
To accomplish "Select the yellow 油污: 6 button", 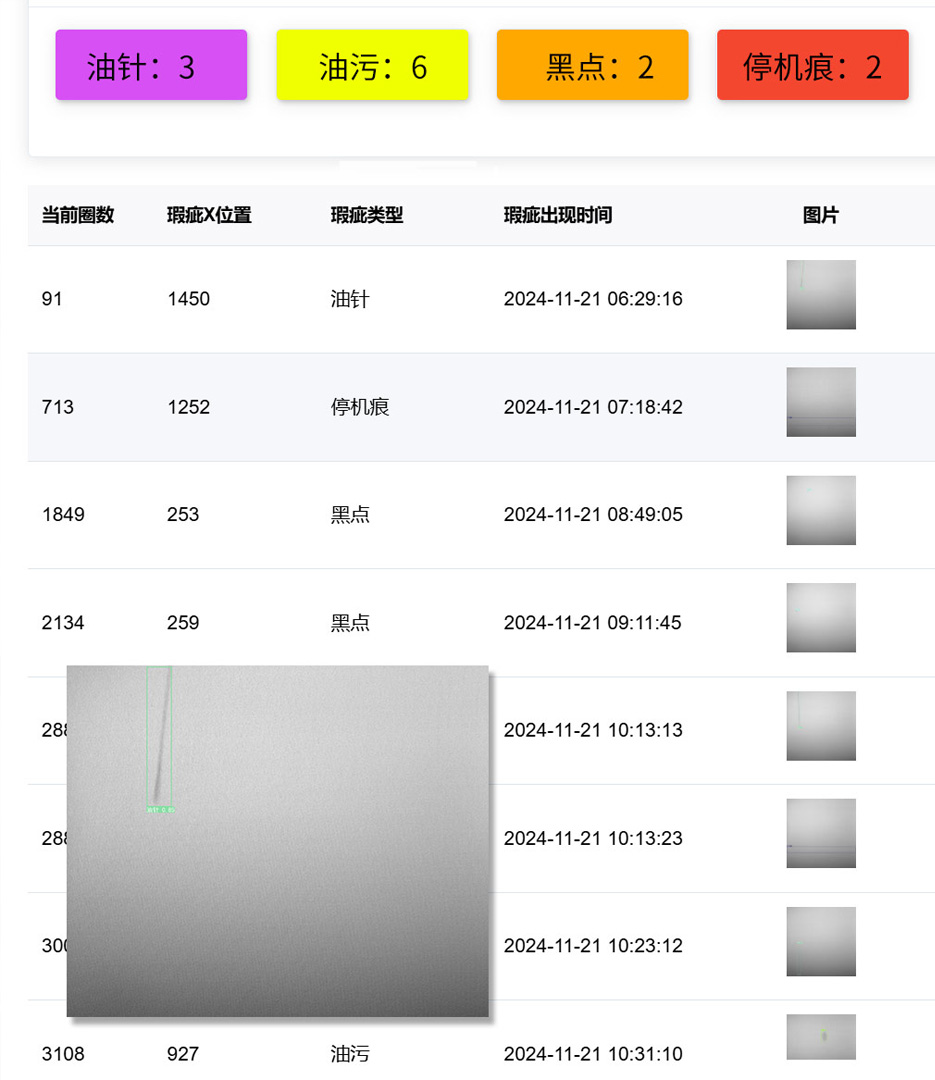I will tap(372, 65).
